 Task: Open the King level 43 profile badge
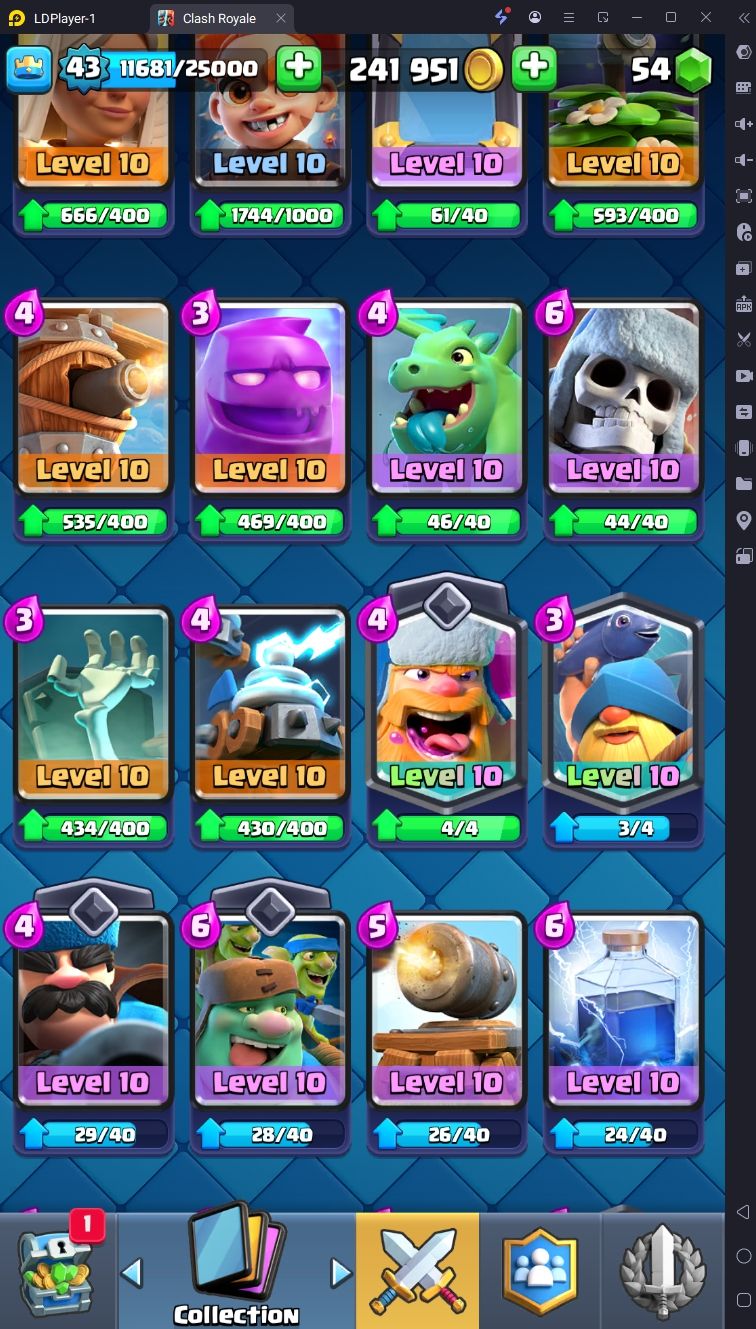pyautogui.click(x=83, y=68)
